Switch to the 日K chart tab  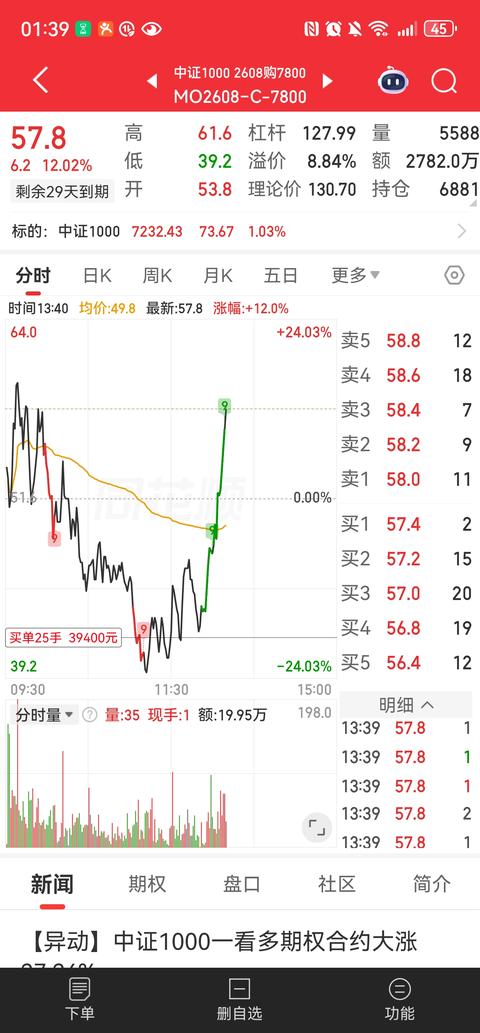pos(97,275)
